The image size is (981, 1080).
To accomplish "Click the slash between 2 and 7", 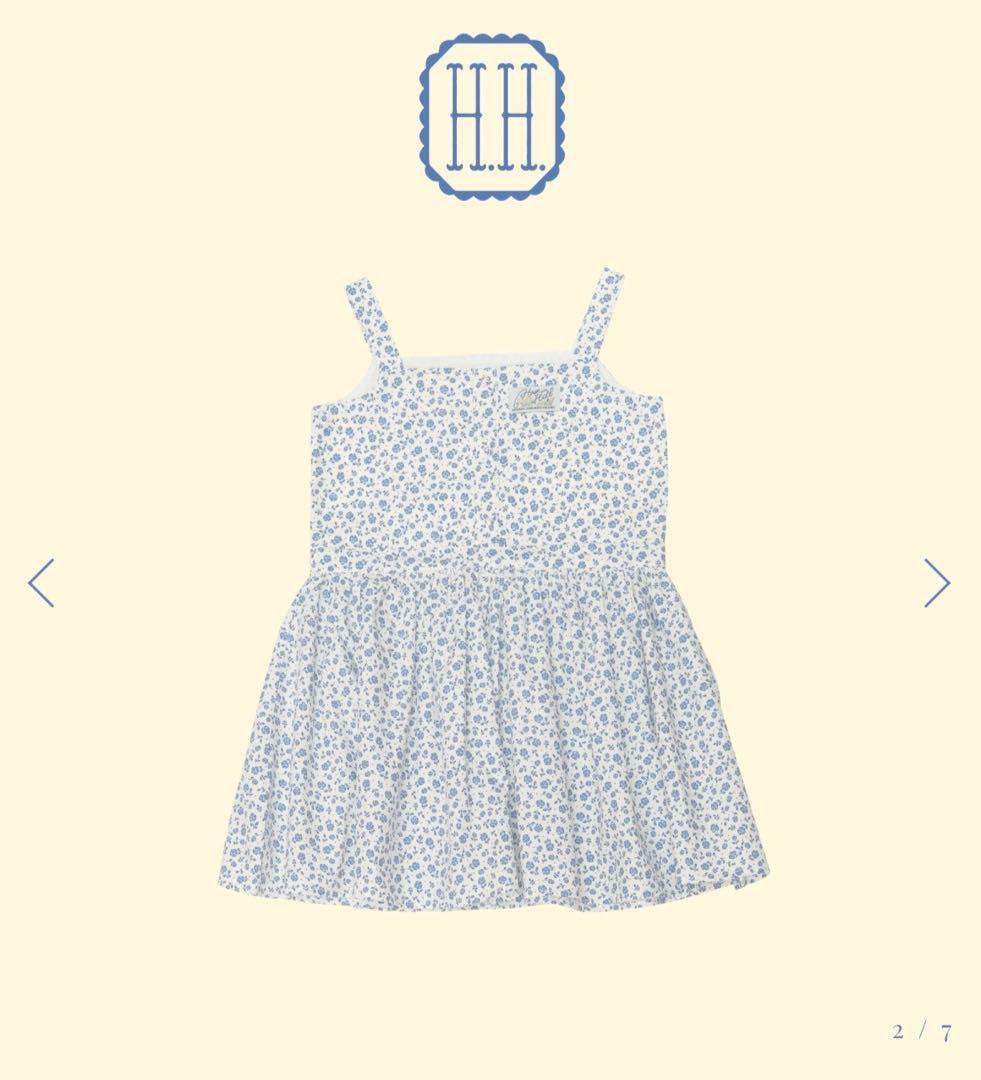I will point(919,1030).
